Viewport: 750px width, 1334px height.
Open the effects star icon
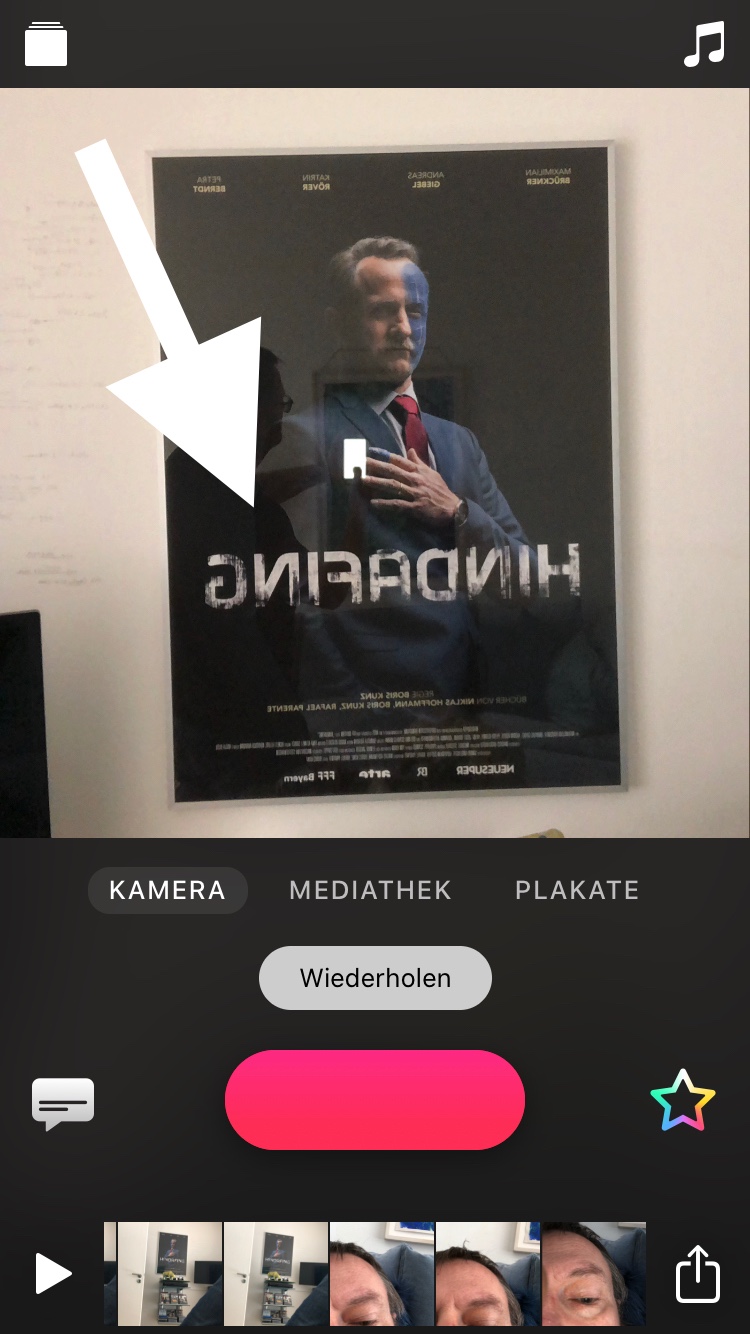pos(683,1101)
